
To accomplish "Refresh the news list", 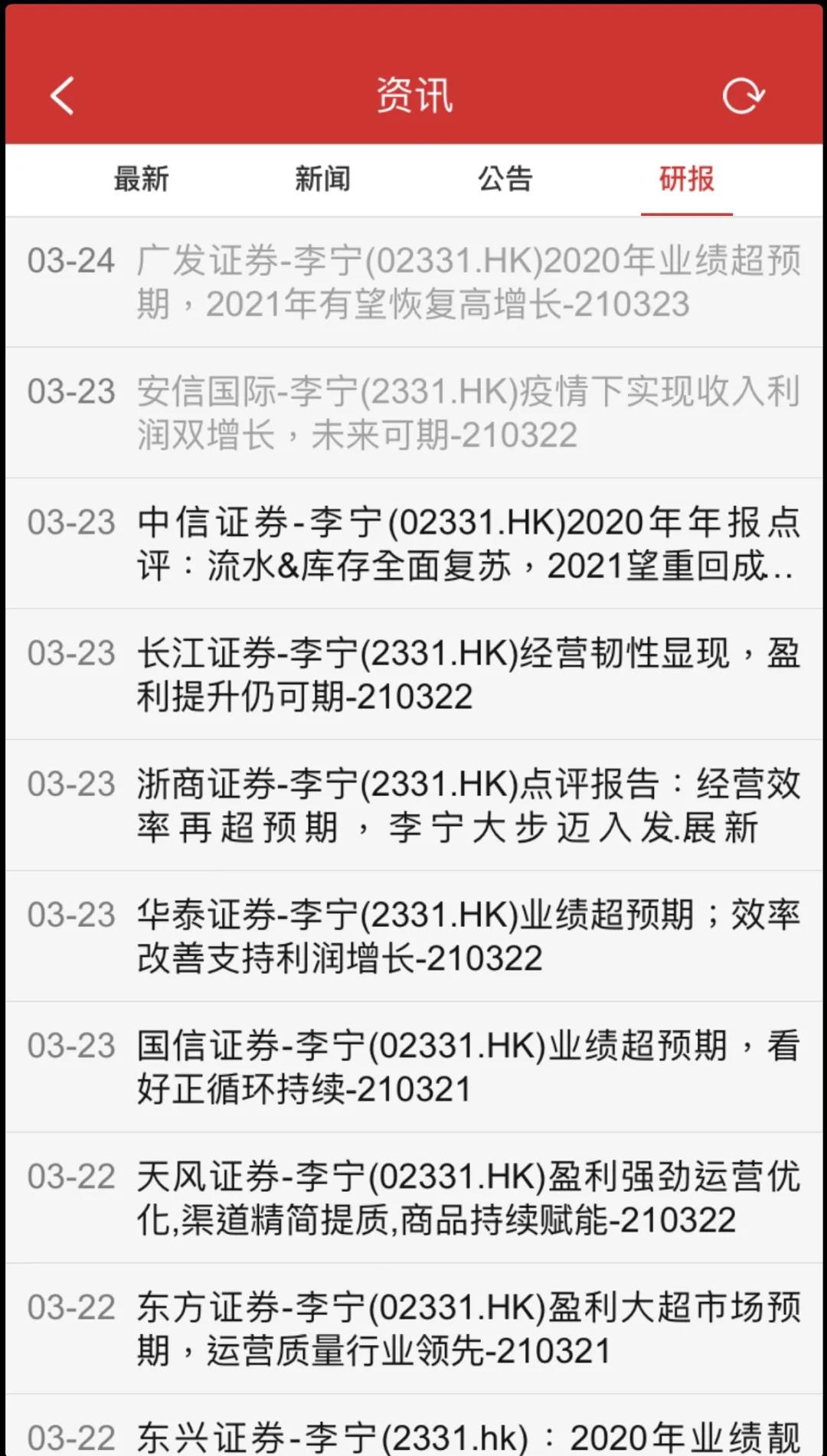I will coord(744,96).
